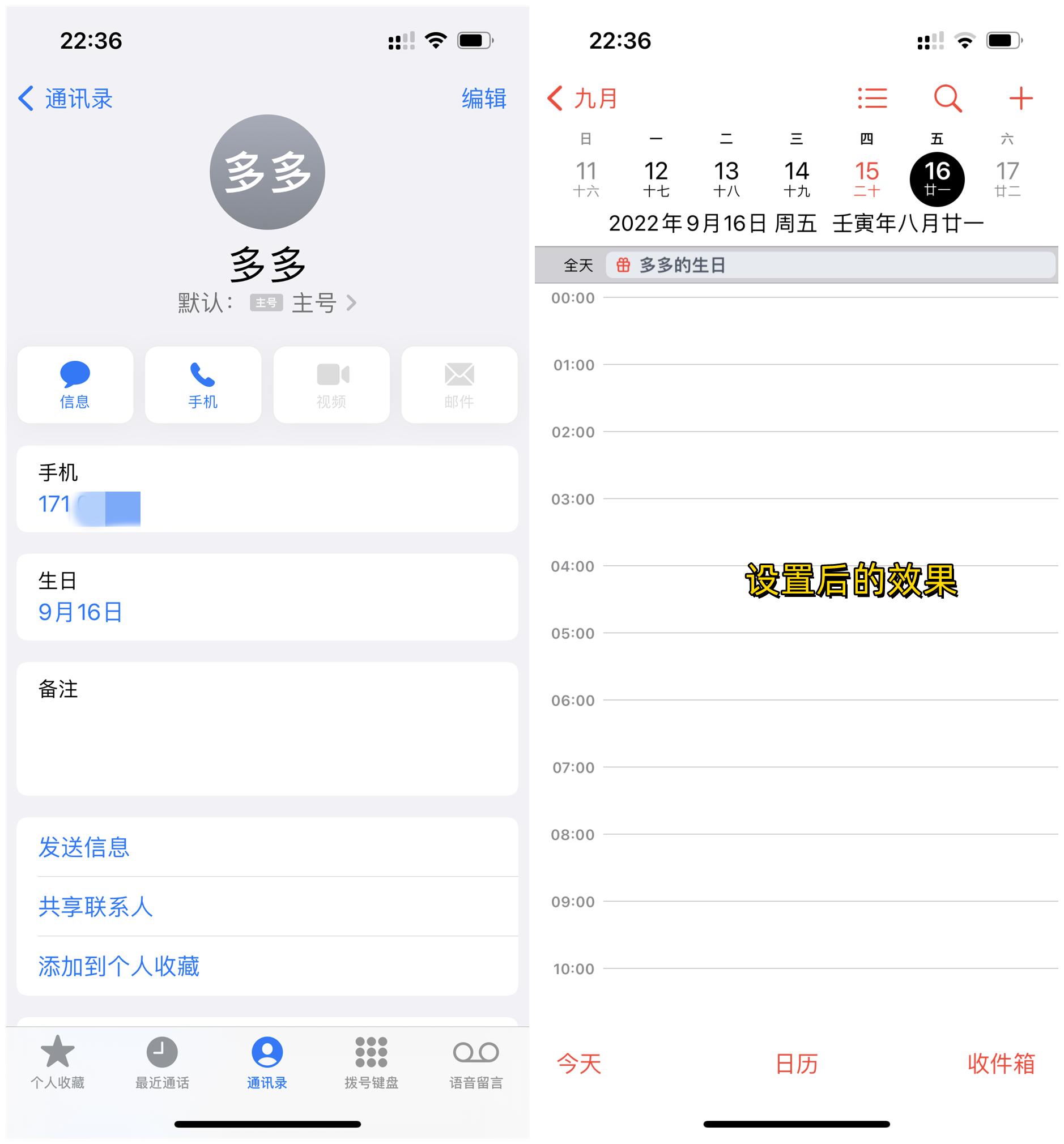This screenshot has width=1064, height=1144.
Task: Select September 15 in the week strip
Action: tap(867, 172)
